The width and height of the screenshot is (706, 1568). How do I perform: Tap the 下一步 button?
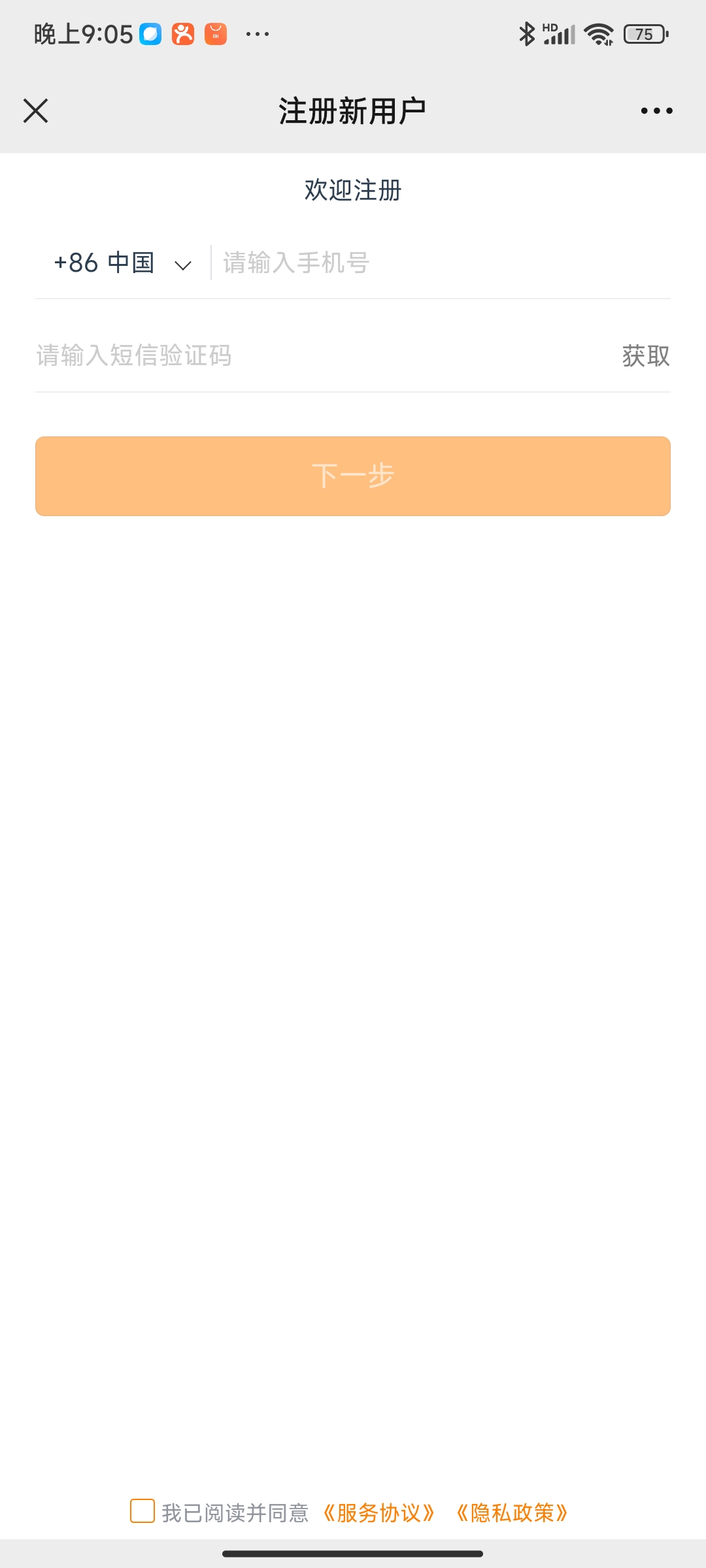(x=353, y=476)
